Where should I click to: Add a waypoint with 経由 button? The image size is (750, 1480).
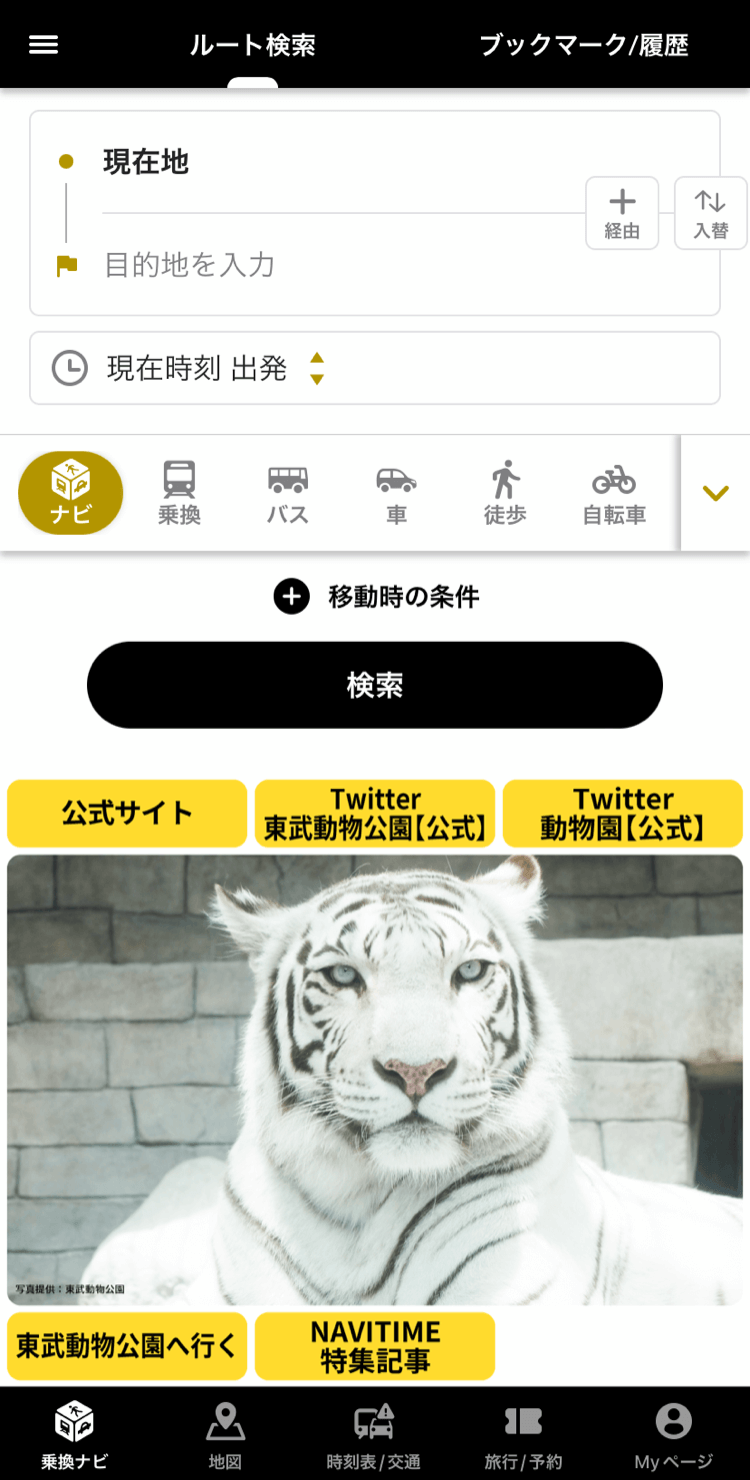[622, 213]
